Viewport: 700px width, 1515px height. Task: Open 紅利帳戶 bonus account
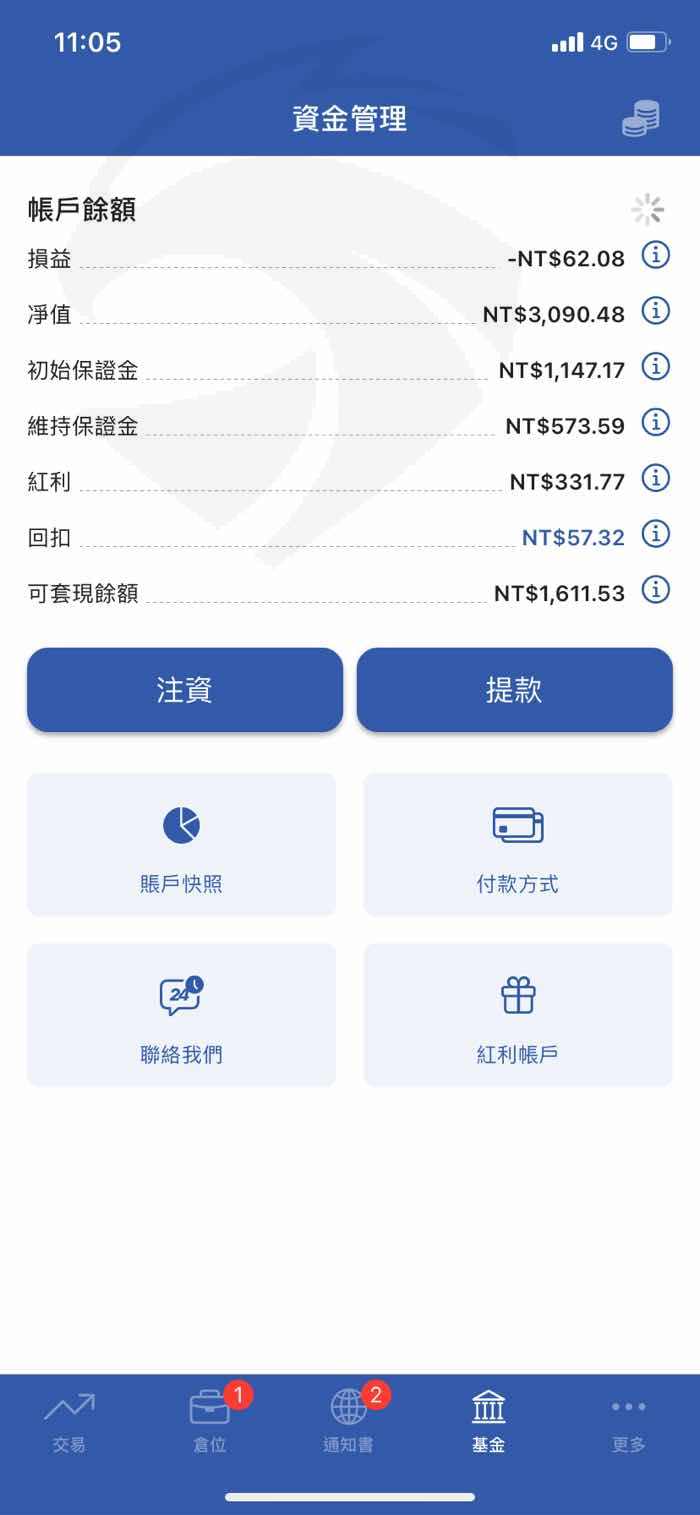[x=518, y=1014]
